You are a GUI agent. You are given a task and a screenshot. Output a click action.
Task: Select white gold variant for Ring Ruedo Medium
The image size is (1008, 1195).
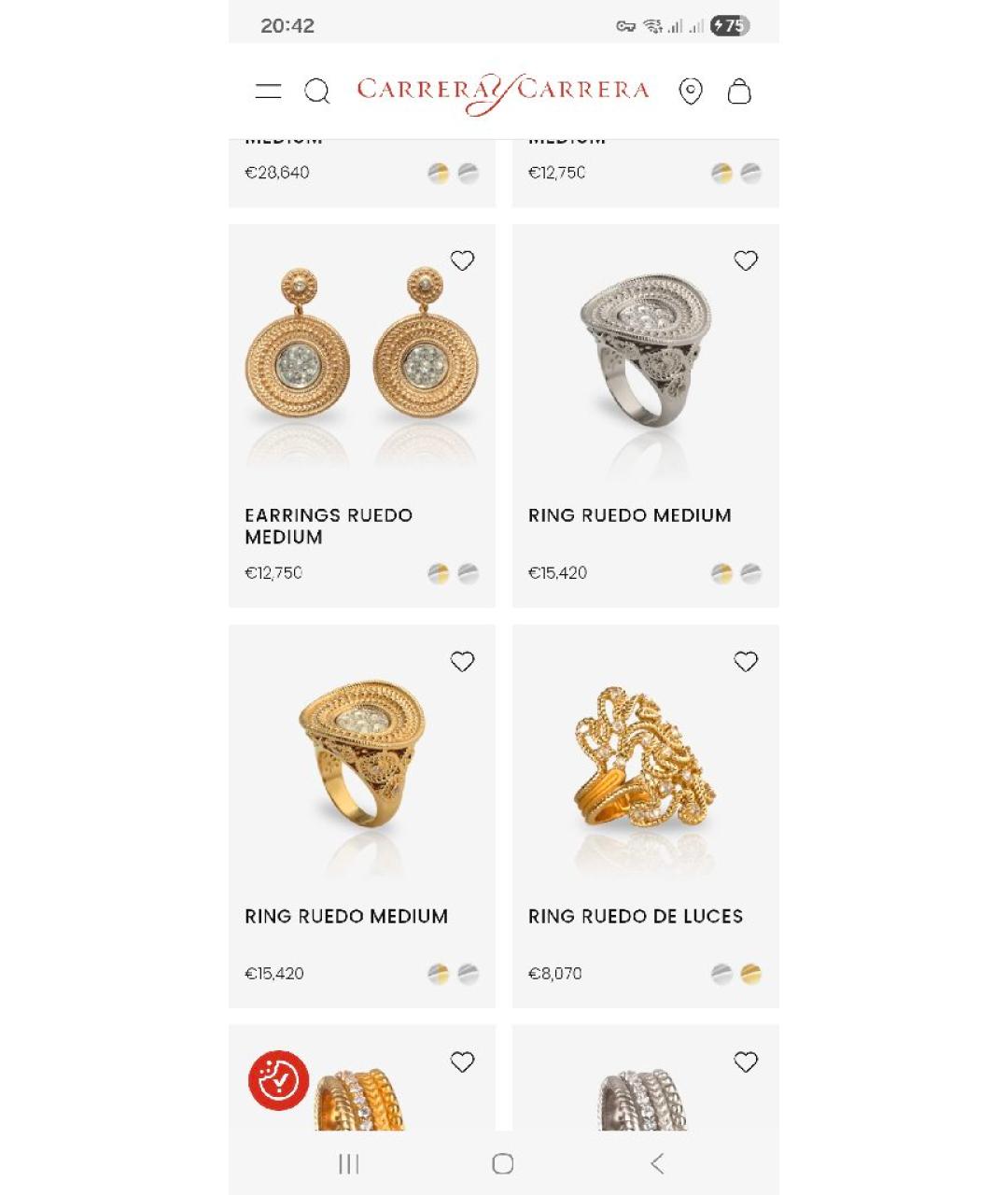[x=752, y=571]
